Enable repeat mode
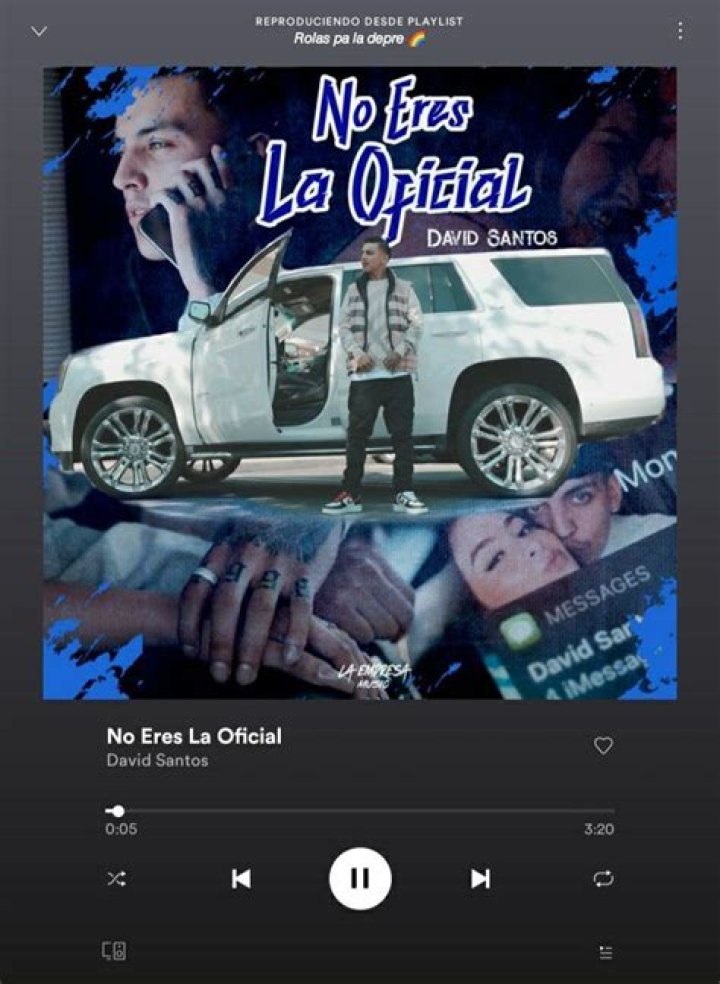Viewport: 720px width, 984px height. tap(603, 879)
